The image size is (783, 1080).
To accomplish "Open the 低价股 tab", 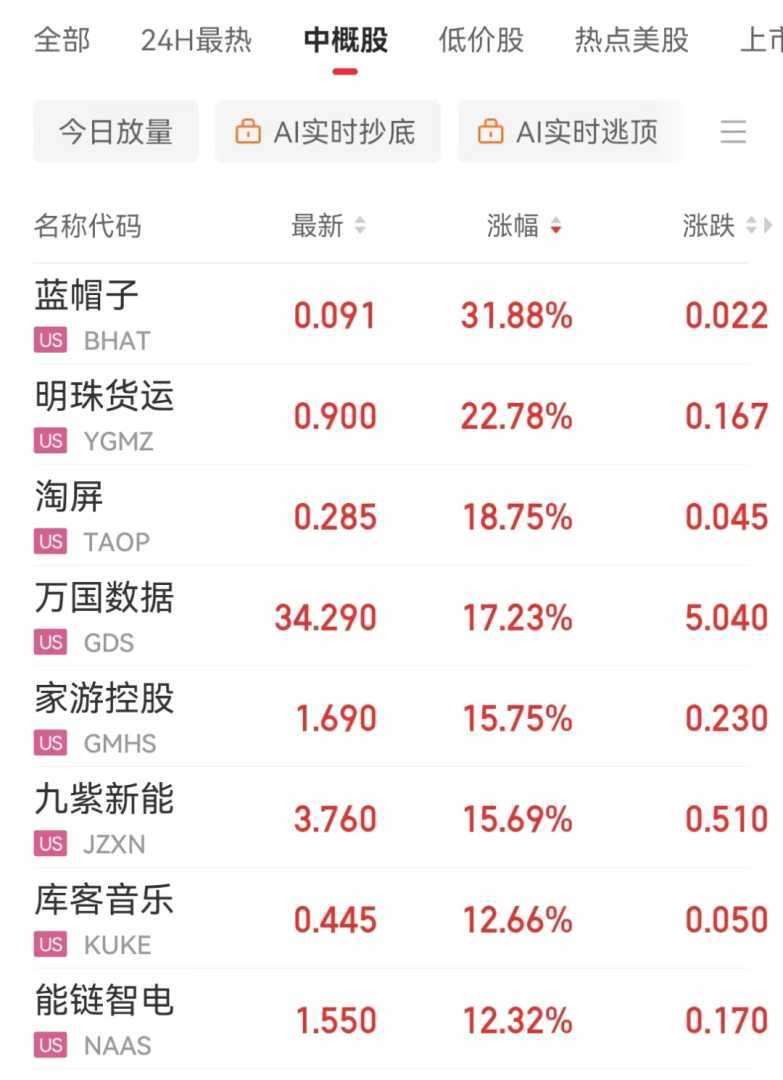I will pyautogui.click(x=480, y=41).
